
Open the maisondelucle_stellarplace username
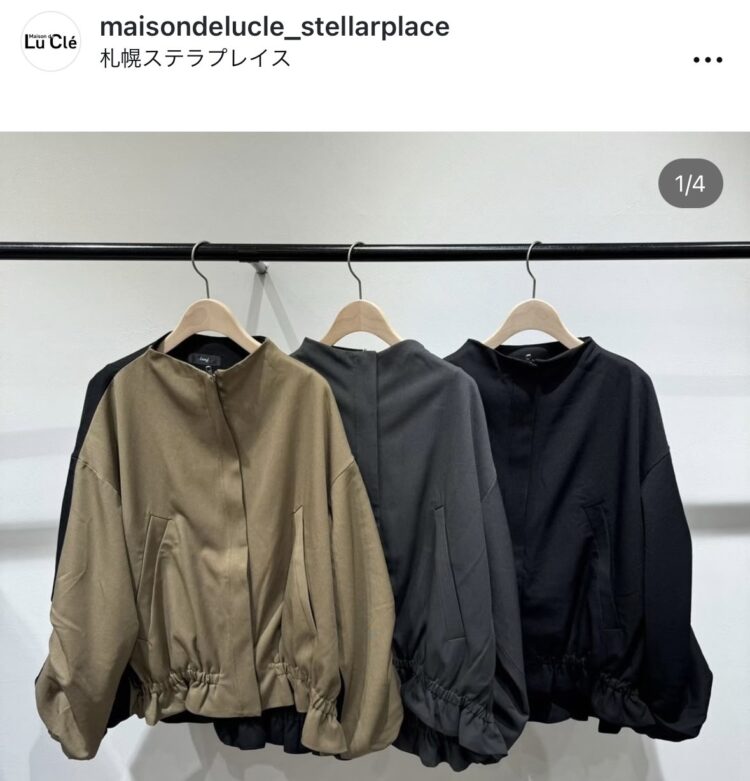[275, 26]
